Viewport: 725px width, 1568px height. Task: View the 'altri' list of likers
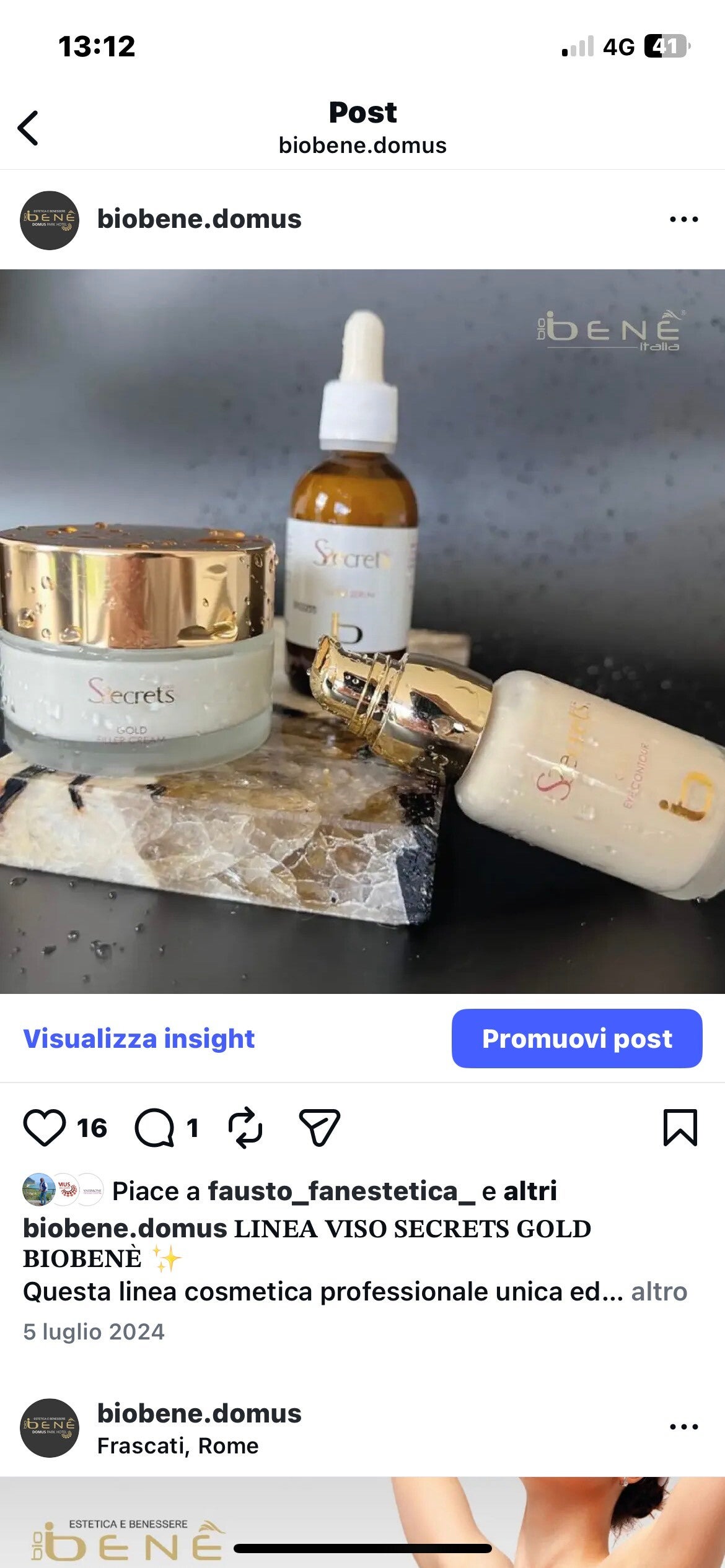click(530, 1191)
